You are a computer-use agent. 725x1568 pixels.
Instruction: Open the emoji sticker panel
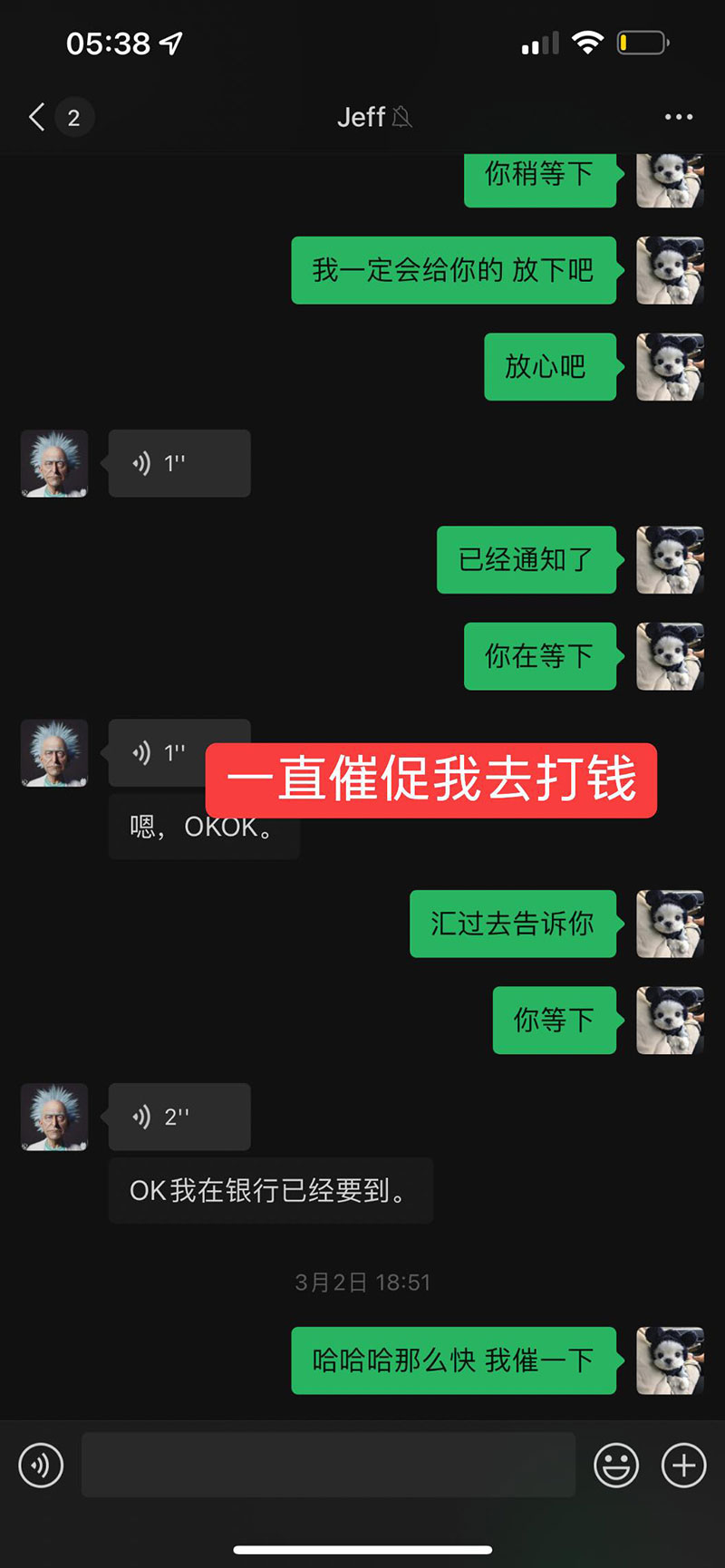click(x=616, y=1465)
